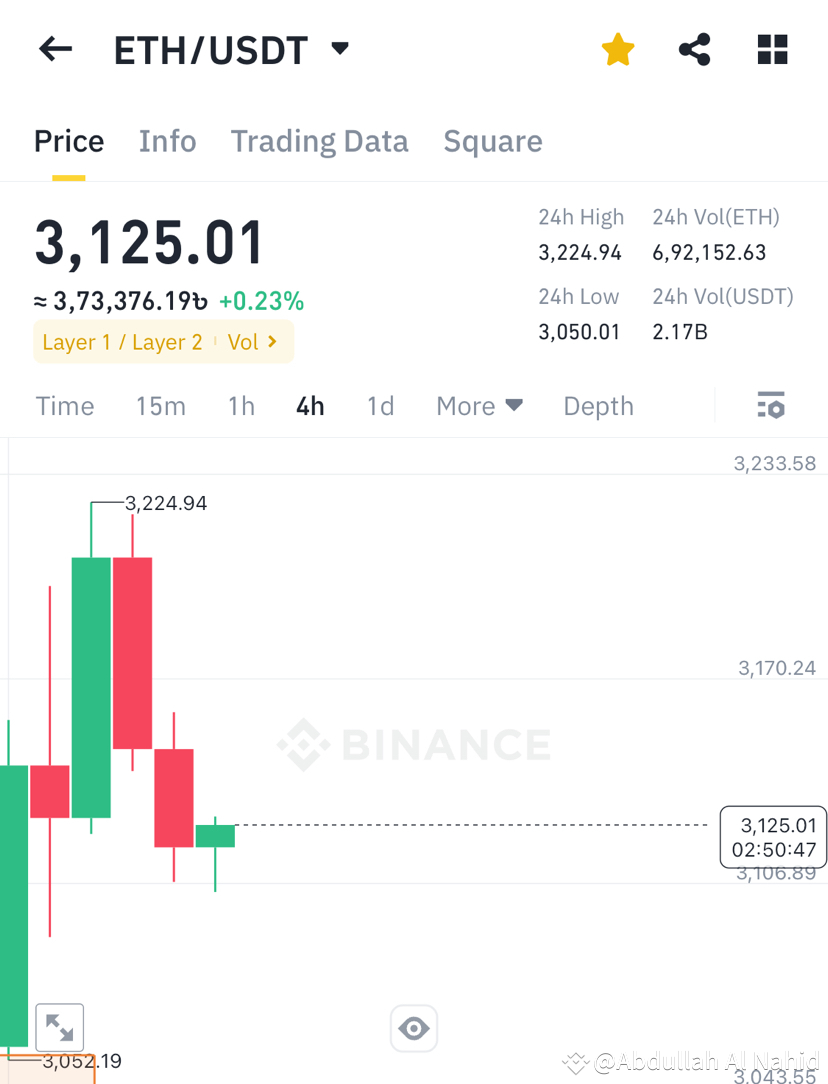
Task: Select the 1h chart interval
Action: pyautogui.click(x=241, y=405)
